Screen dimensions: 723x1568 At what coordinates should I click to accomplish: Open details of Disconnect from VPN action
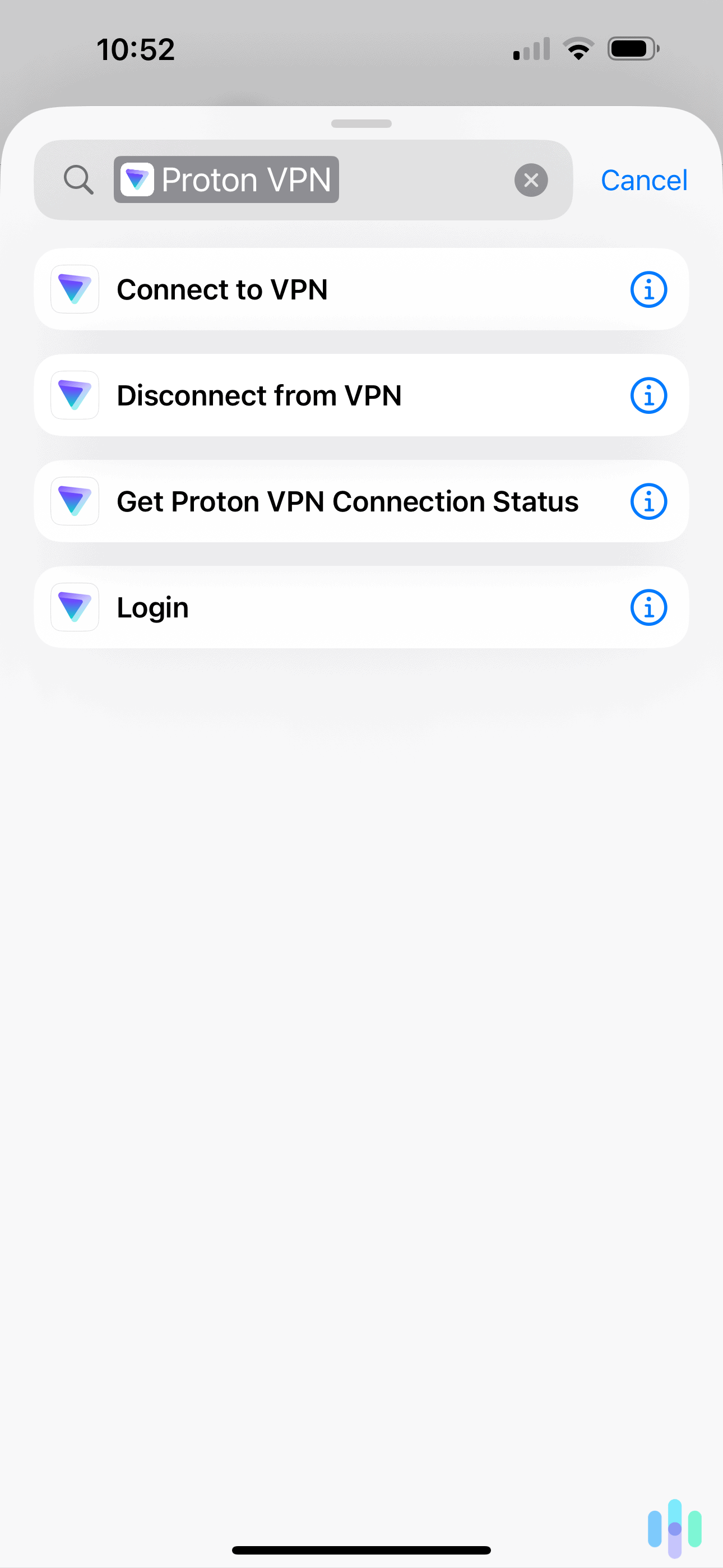pos(648,395)
